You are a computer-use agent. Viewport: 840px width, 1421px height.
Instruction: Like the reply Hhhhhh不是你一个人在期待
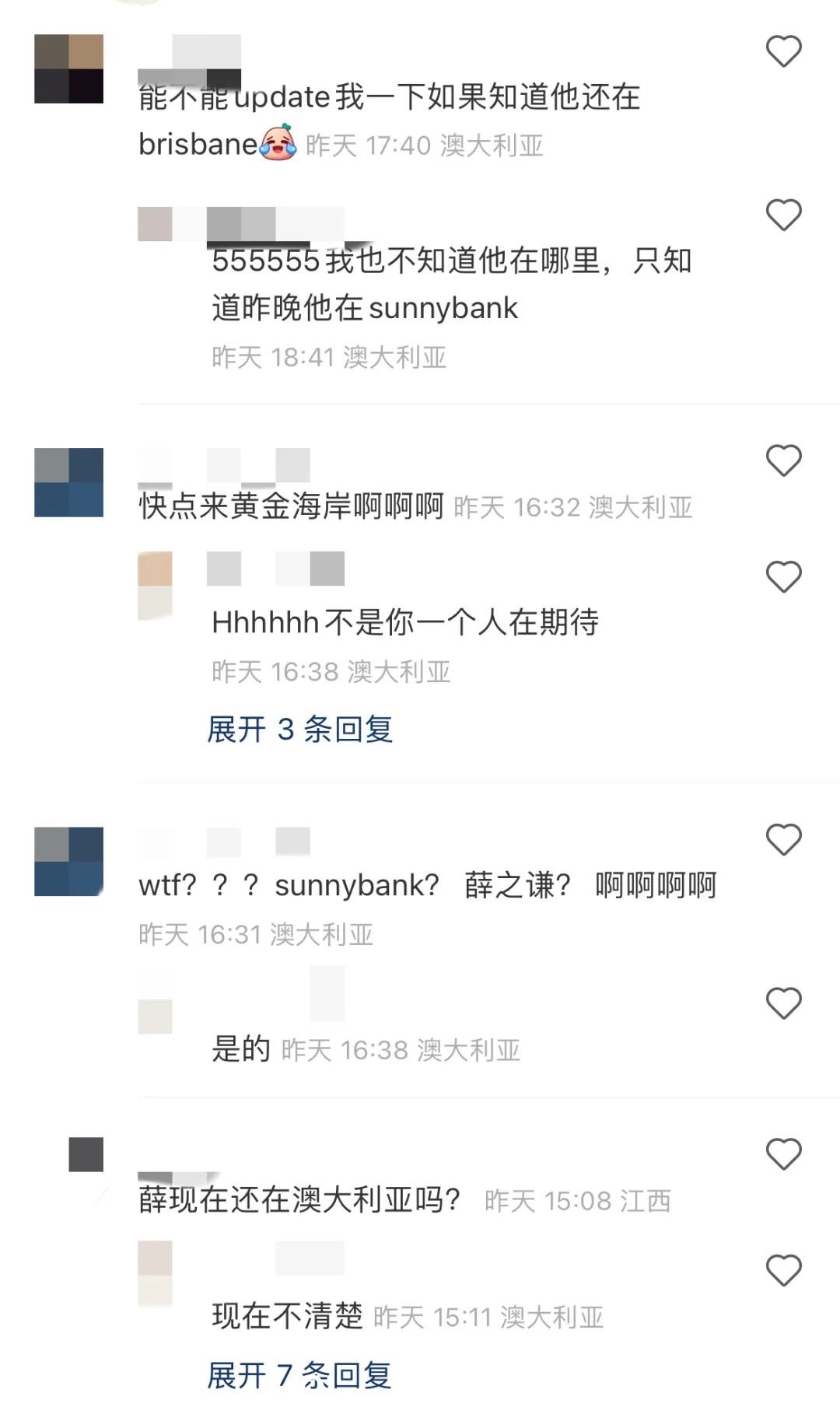click(x=783, y=577)
